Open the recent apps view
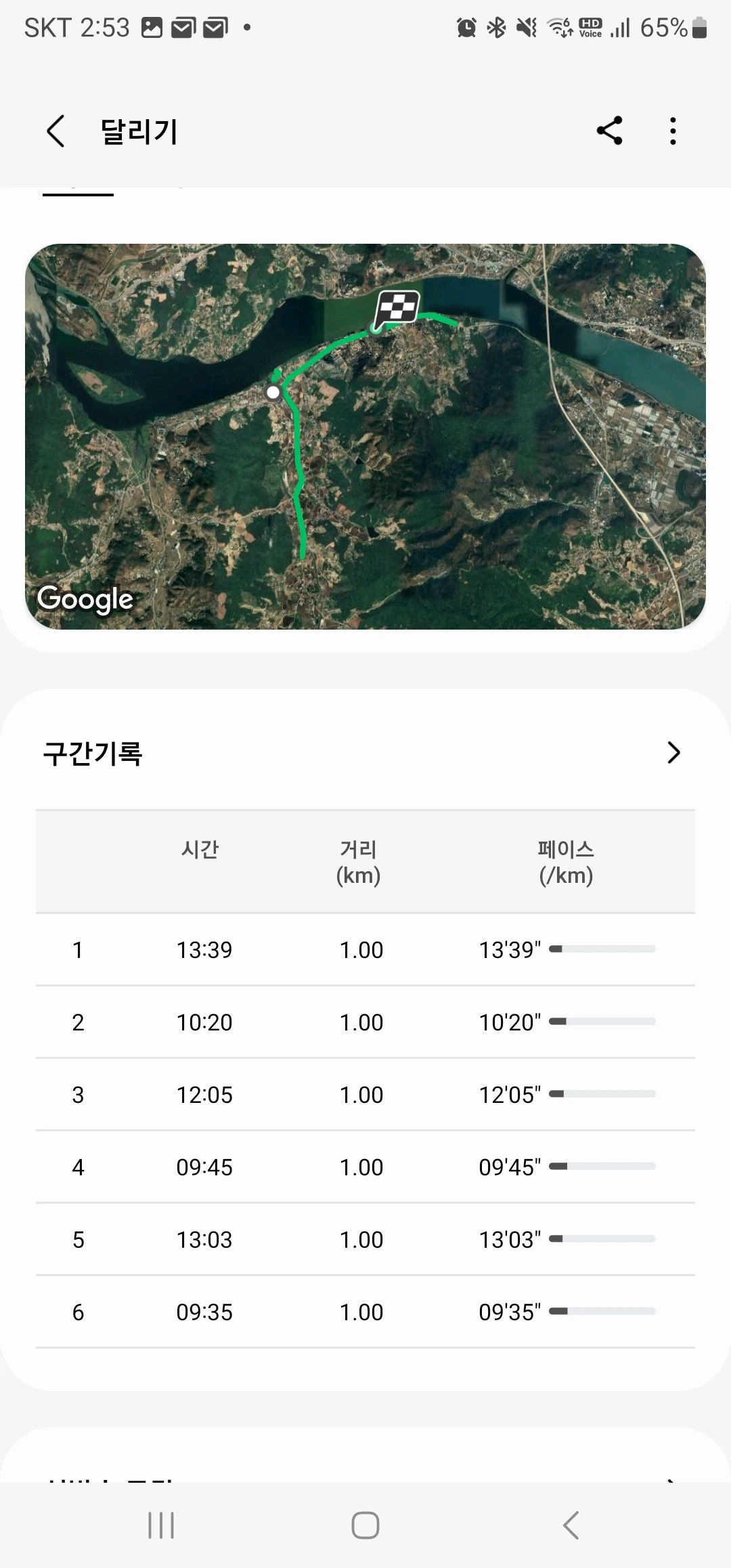Viewport: 731px width, 1568px height. [x=161, y=1525]
